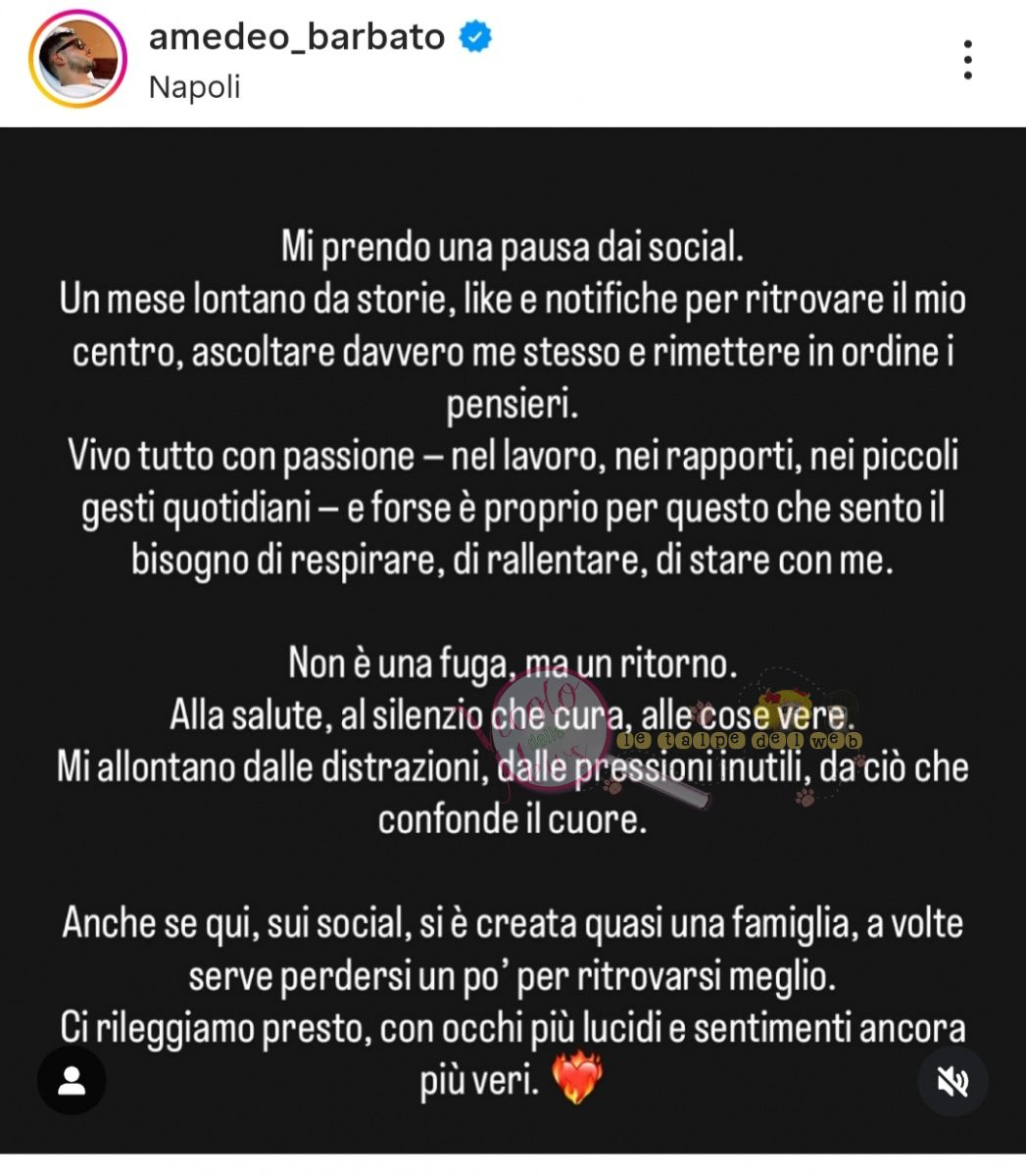The width and height of the screenshot is (1026, 1176).
Task: Open the amedeo_barbato username link
Action: [x=296, y=37]
